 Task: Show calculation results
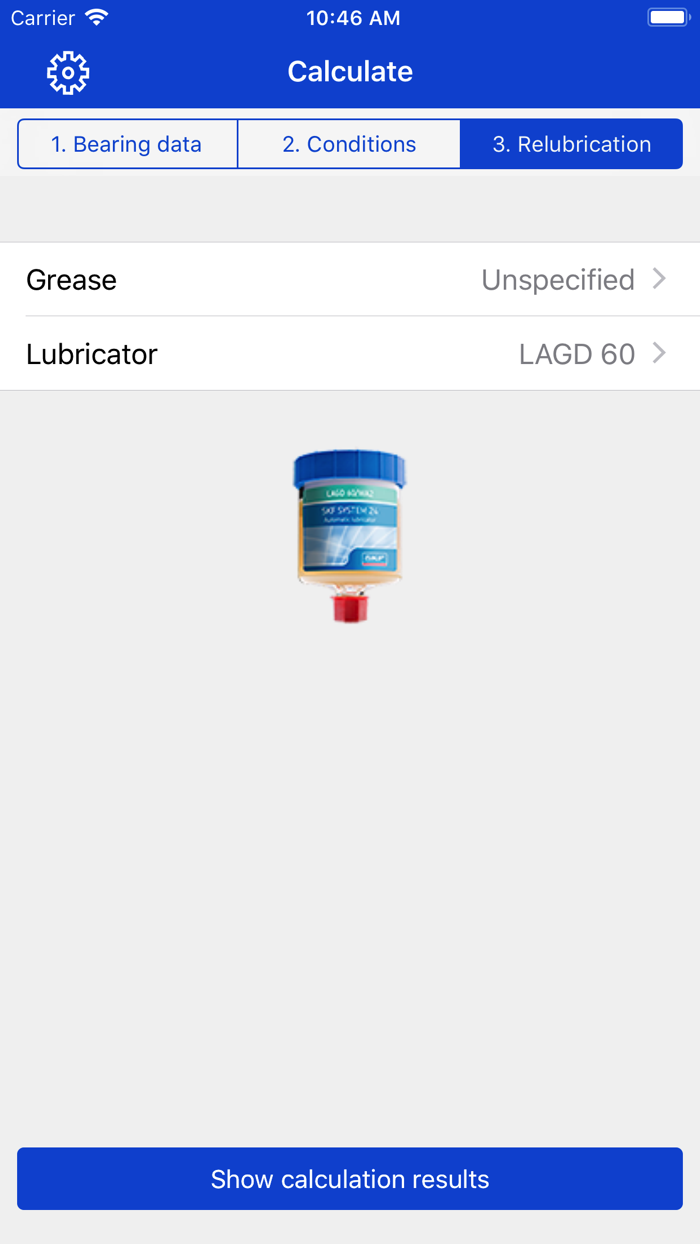350,1179
